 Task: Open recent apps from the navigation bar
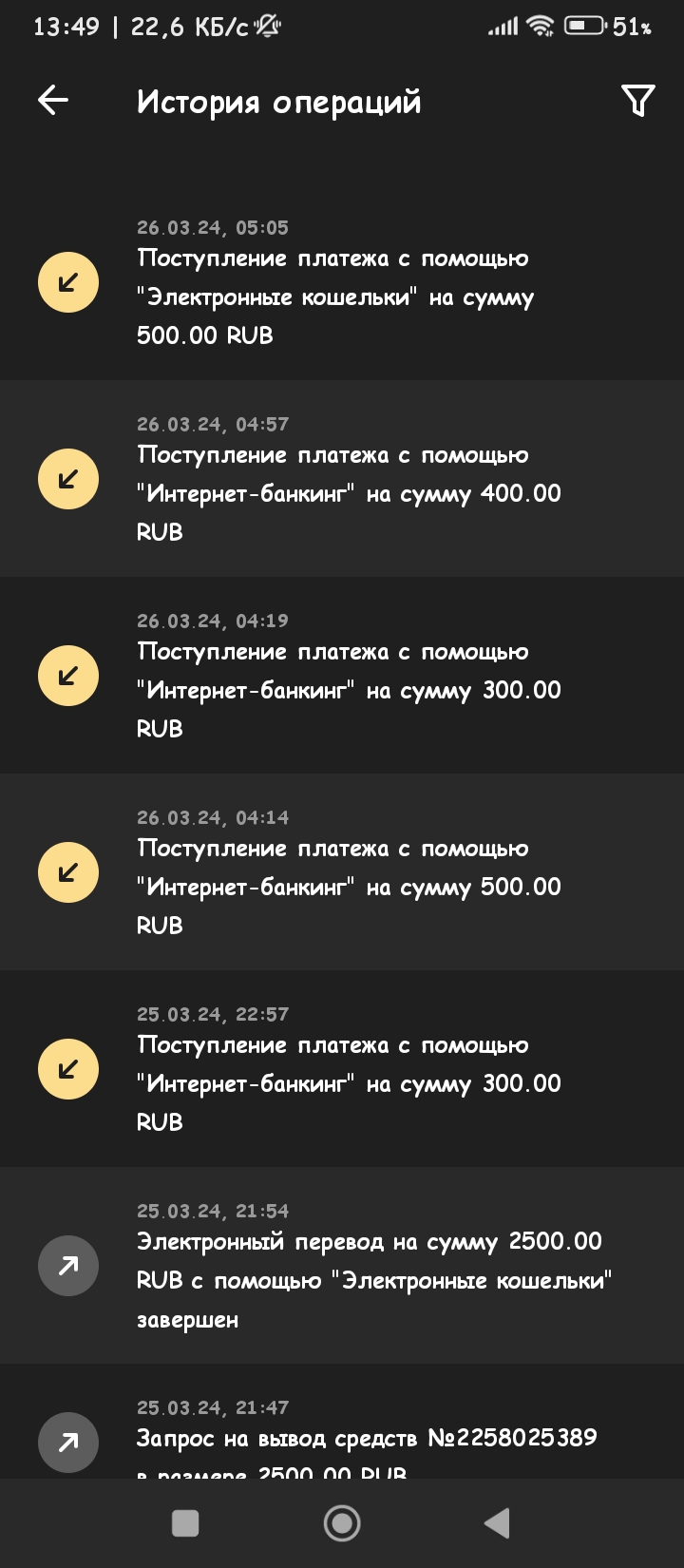point(185,1523)
